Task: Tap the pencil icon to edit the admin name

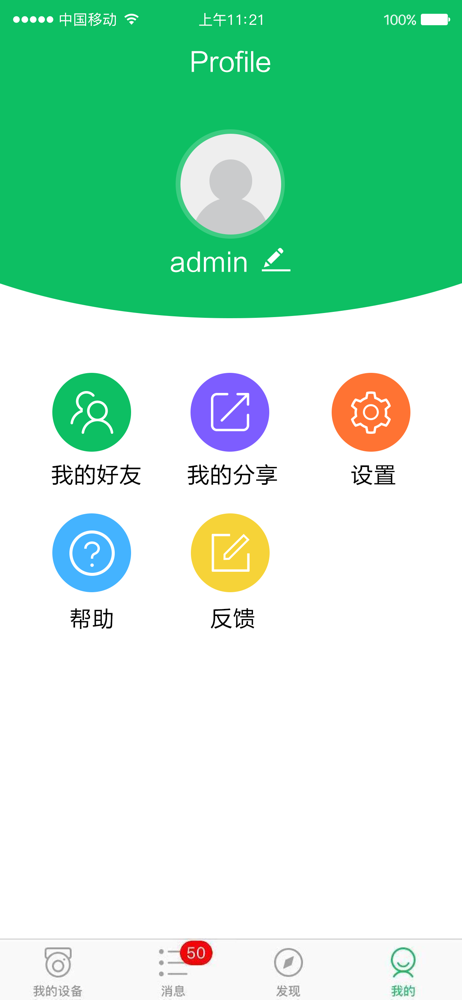Action: click(x=276, y=260)
